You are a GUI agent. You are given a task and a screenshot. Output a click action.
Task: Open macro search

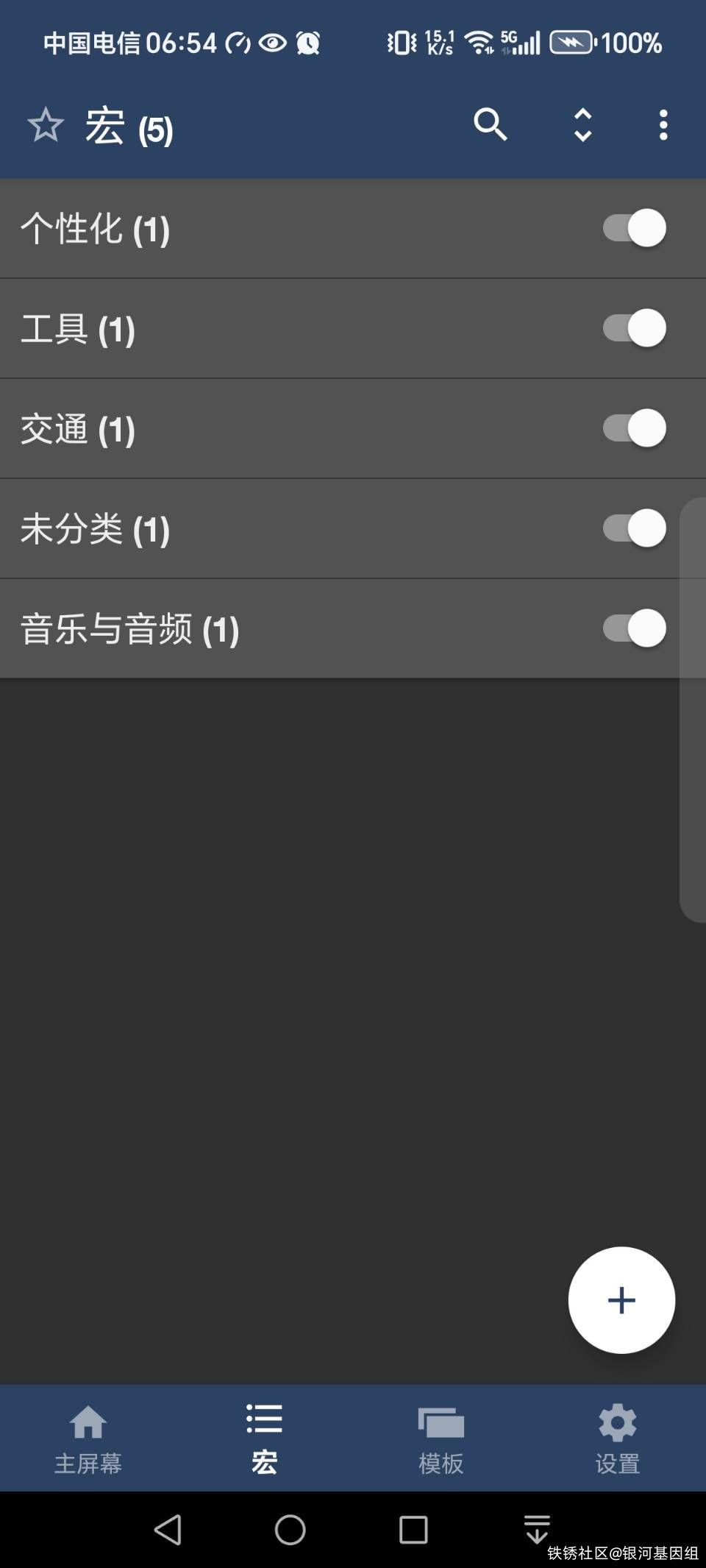pyautogui.click(x=491, y=124)
